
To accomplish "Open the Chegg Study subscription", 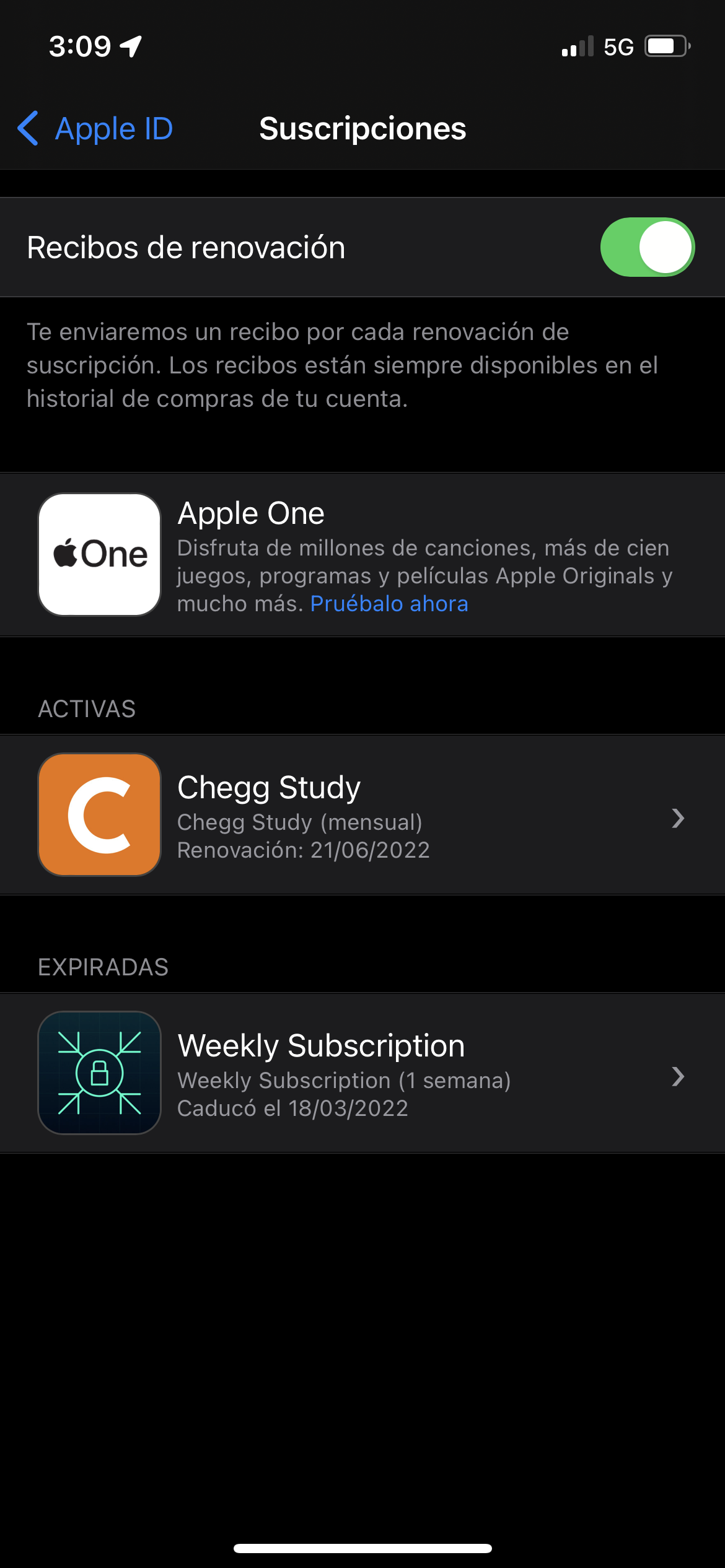I will tap(362, 816).
